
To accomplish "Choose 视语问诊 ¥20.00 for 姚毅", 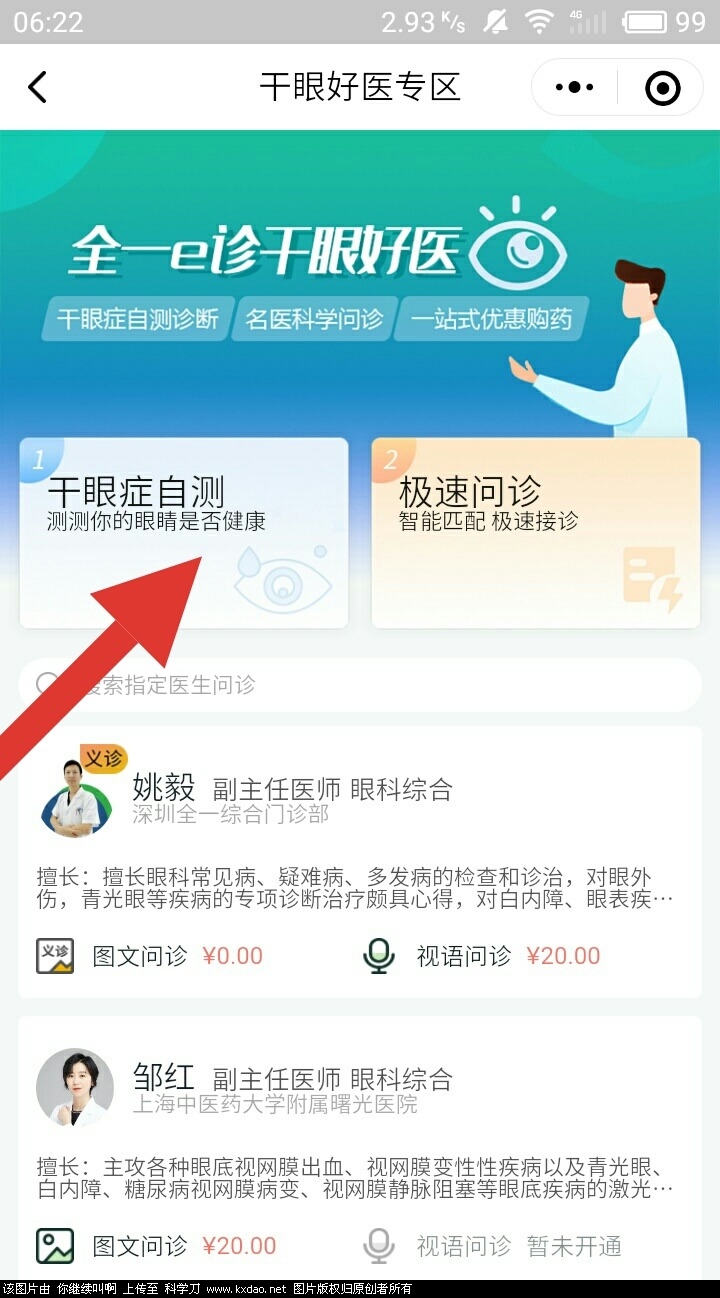I will point(482,956).
